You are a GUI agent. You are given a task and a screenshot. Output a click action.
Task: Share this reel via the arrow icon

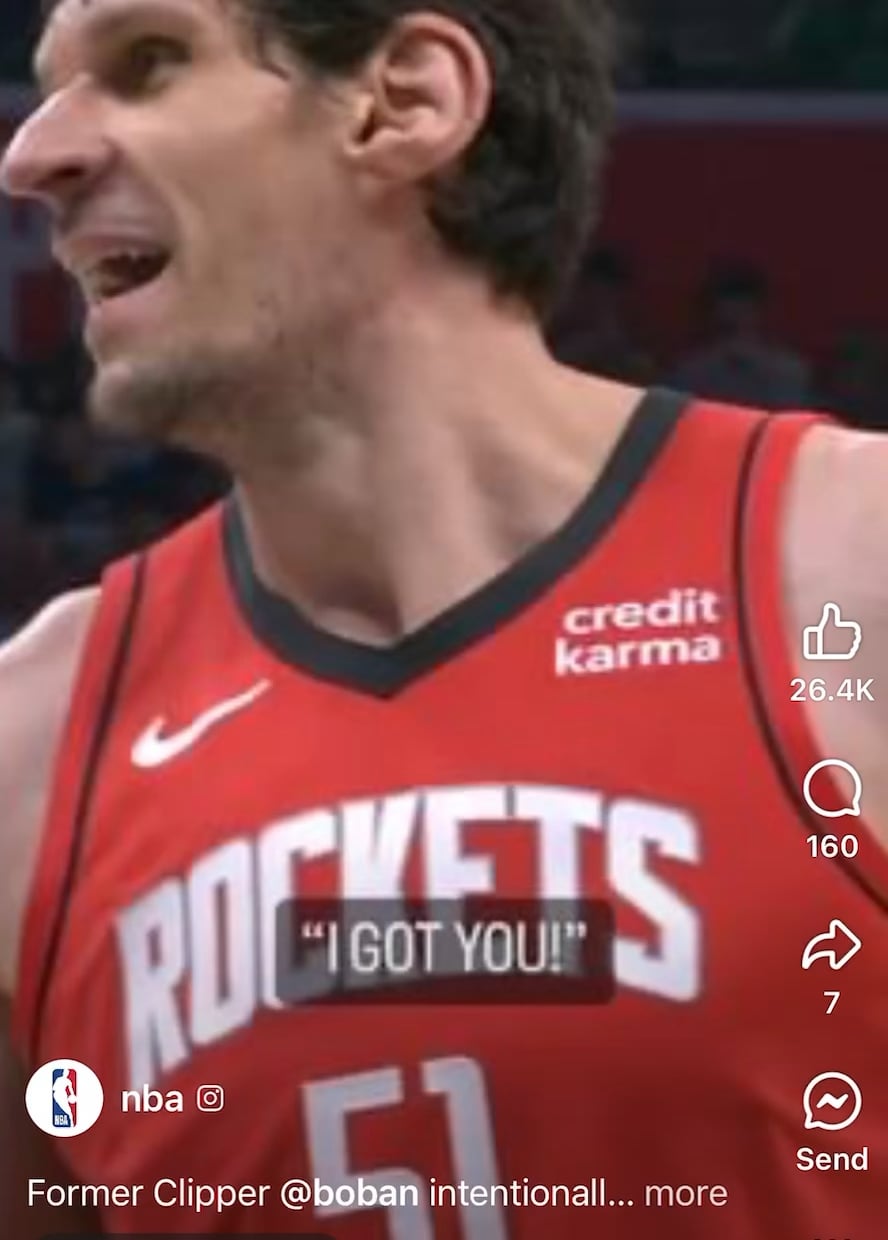(831, 945)
